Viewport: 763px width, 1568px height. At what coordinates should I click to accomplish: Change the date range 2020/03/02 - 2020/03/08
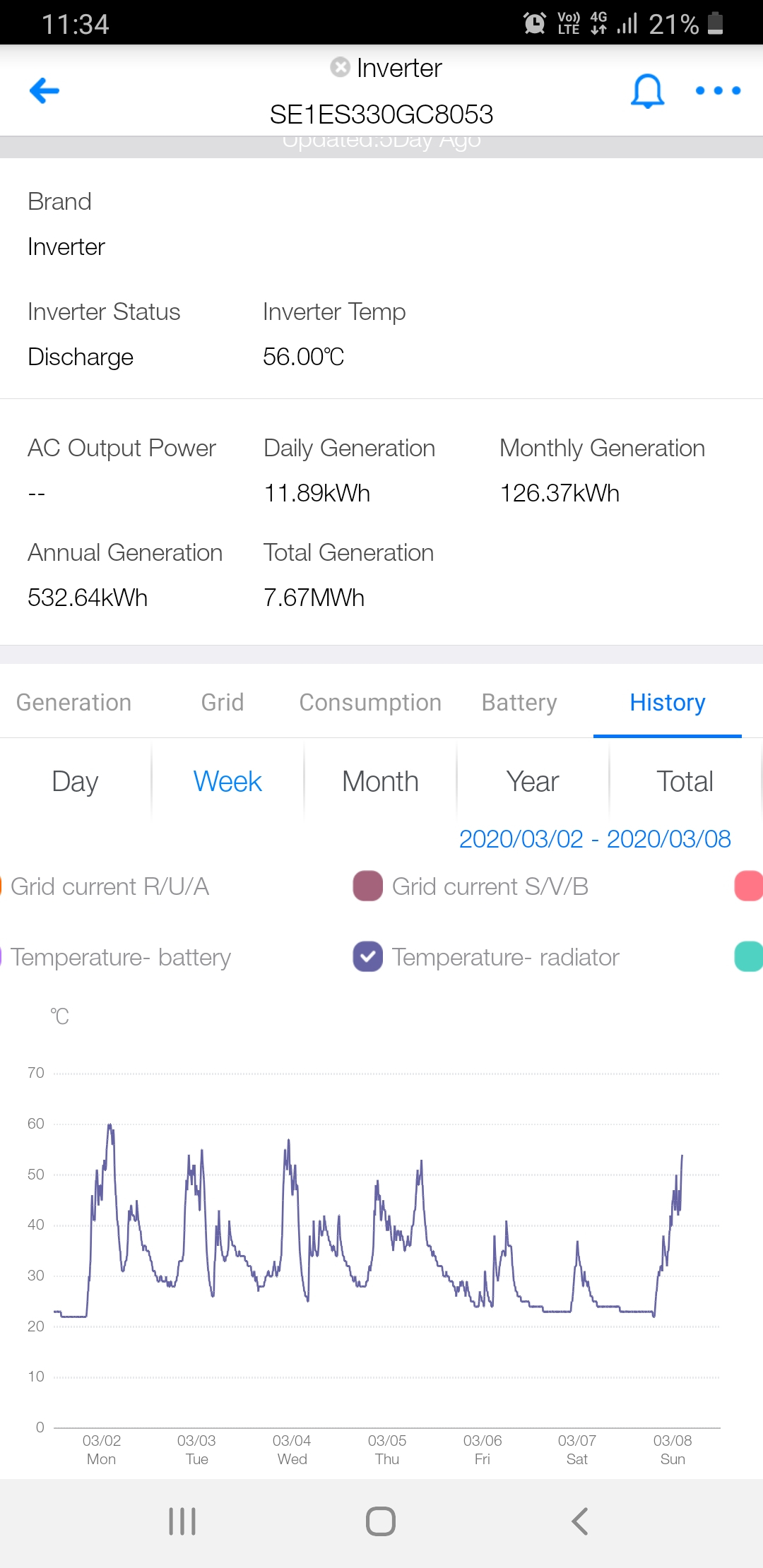pyautogui.click(x=595, y=839)
